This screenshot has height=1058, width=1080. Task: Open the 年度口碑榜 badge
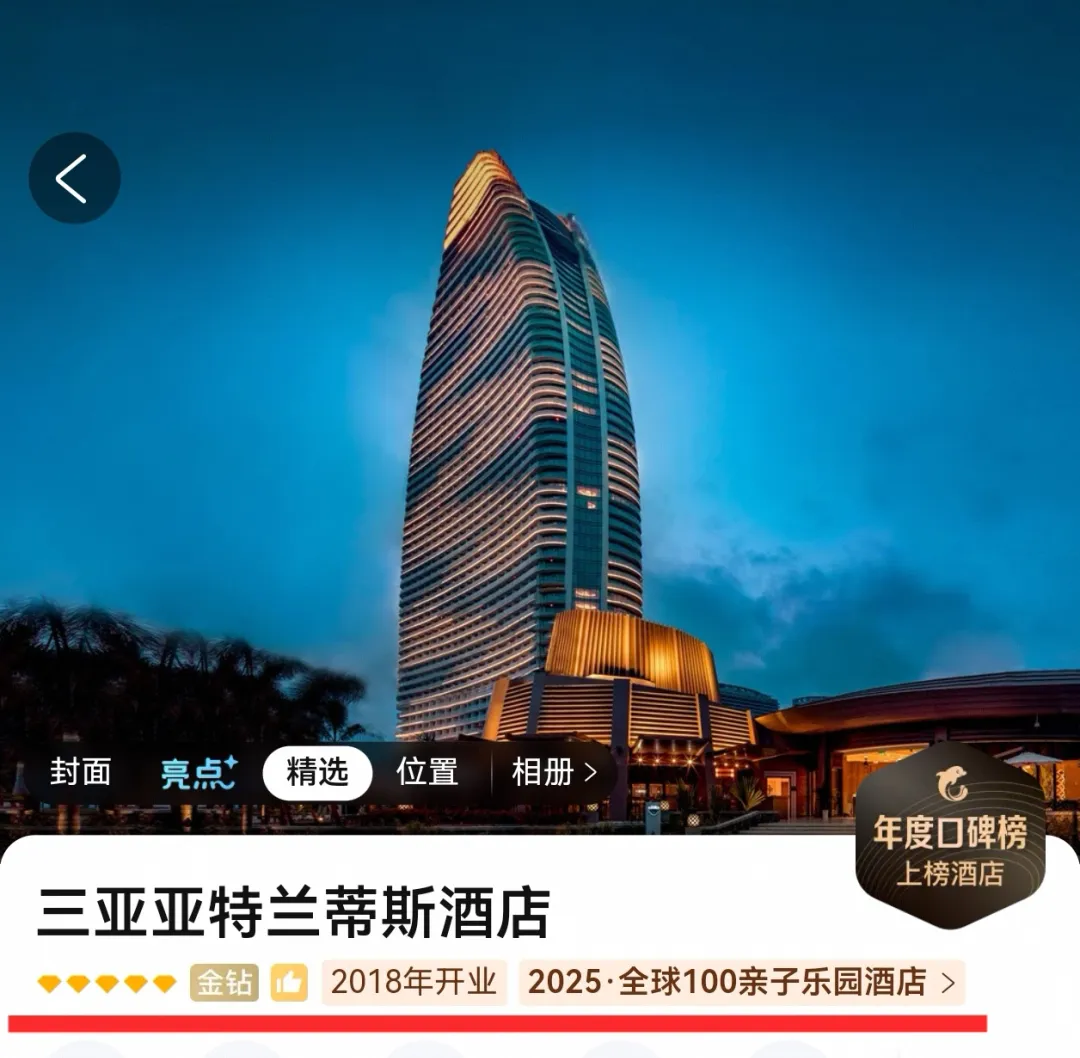point(950,835)
